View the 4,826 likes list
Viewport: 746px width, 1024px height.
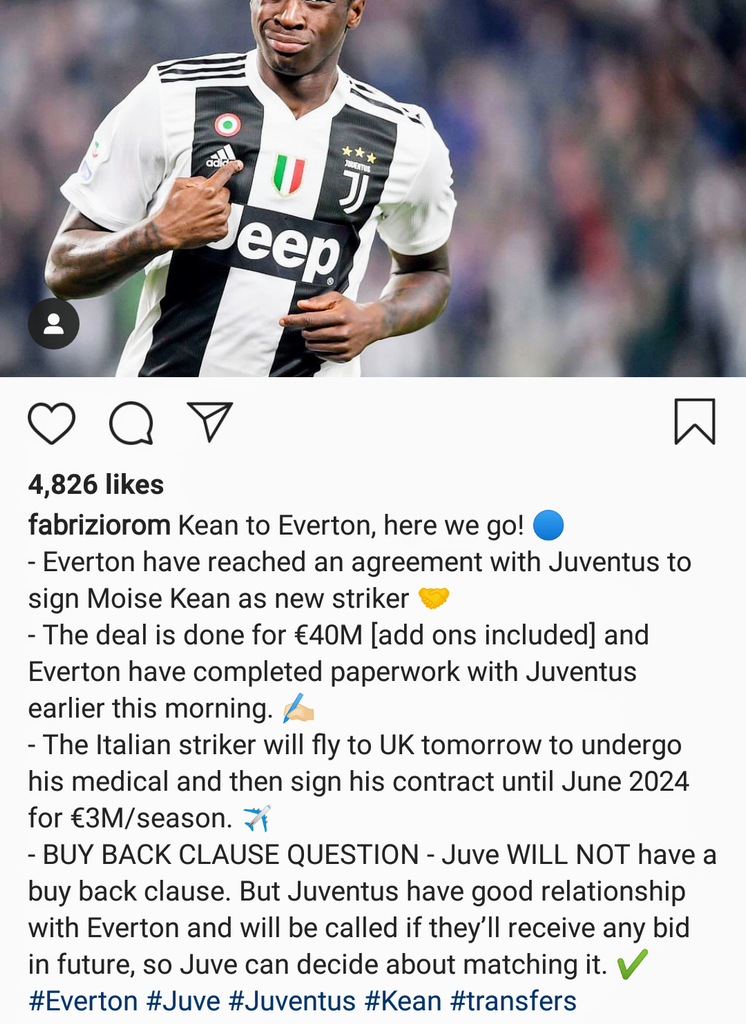click(96, 485)
